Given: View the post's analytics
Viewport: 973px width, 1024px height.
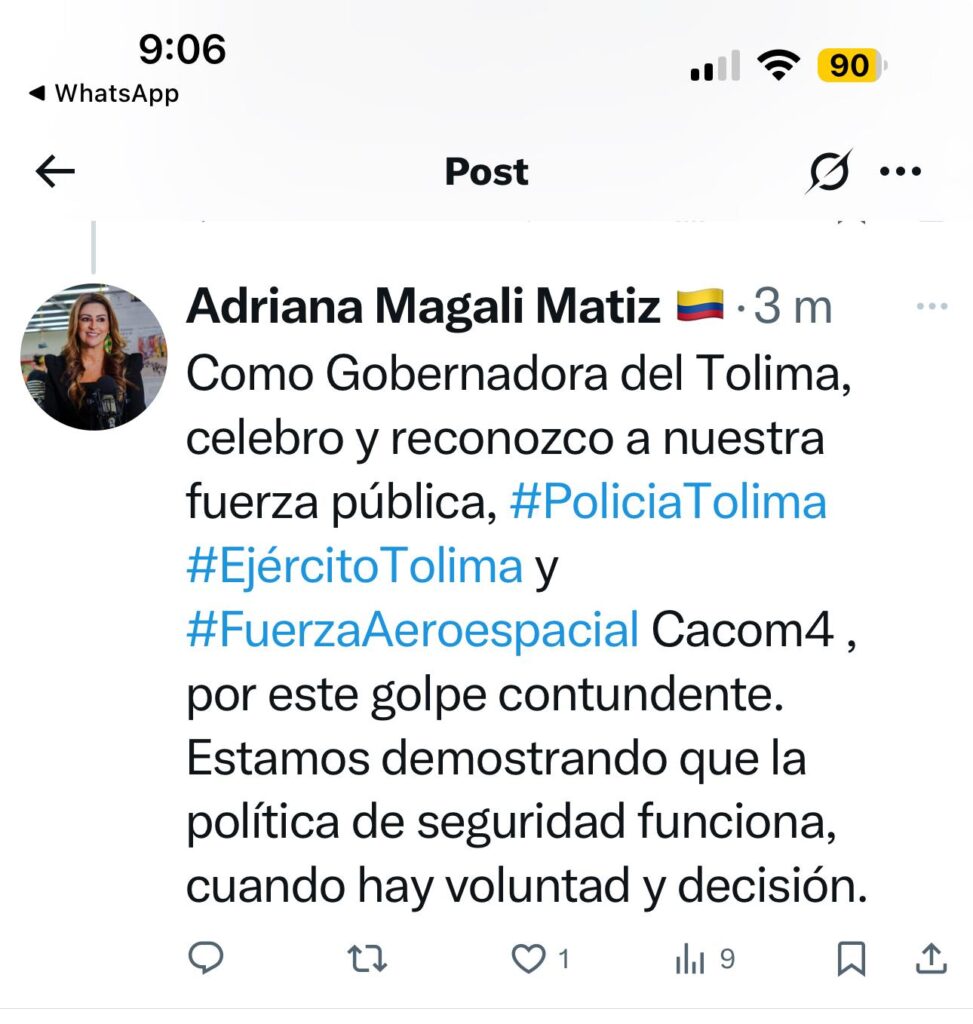Looking at the screenshot, I should click(690, 960).
